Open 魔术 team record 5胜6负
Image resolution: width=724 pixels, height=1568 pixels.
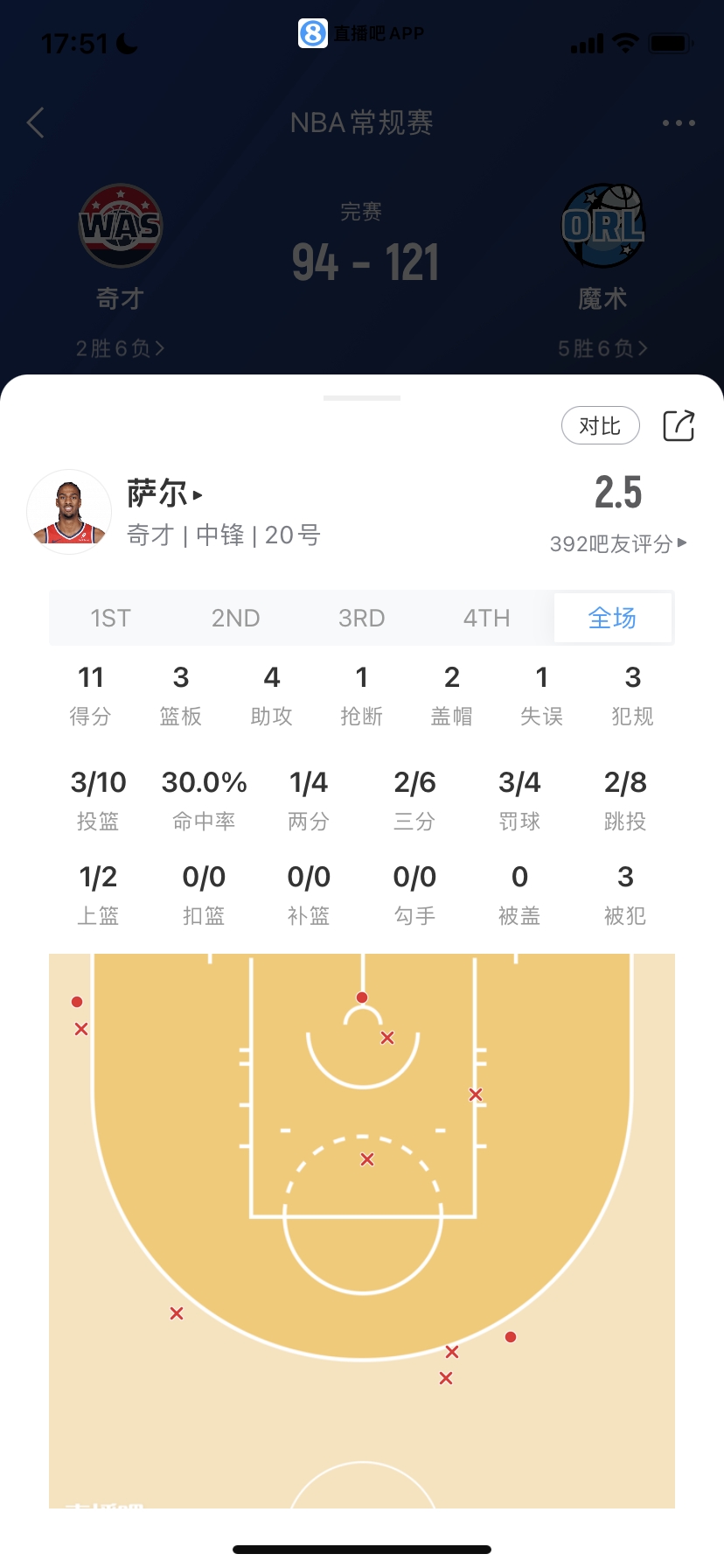[x=602, y=349]
